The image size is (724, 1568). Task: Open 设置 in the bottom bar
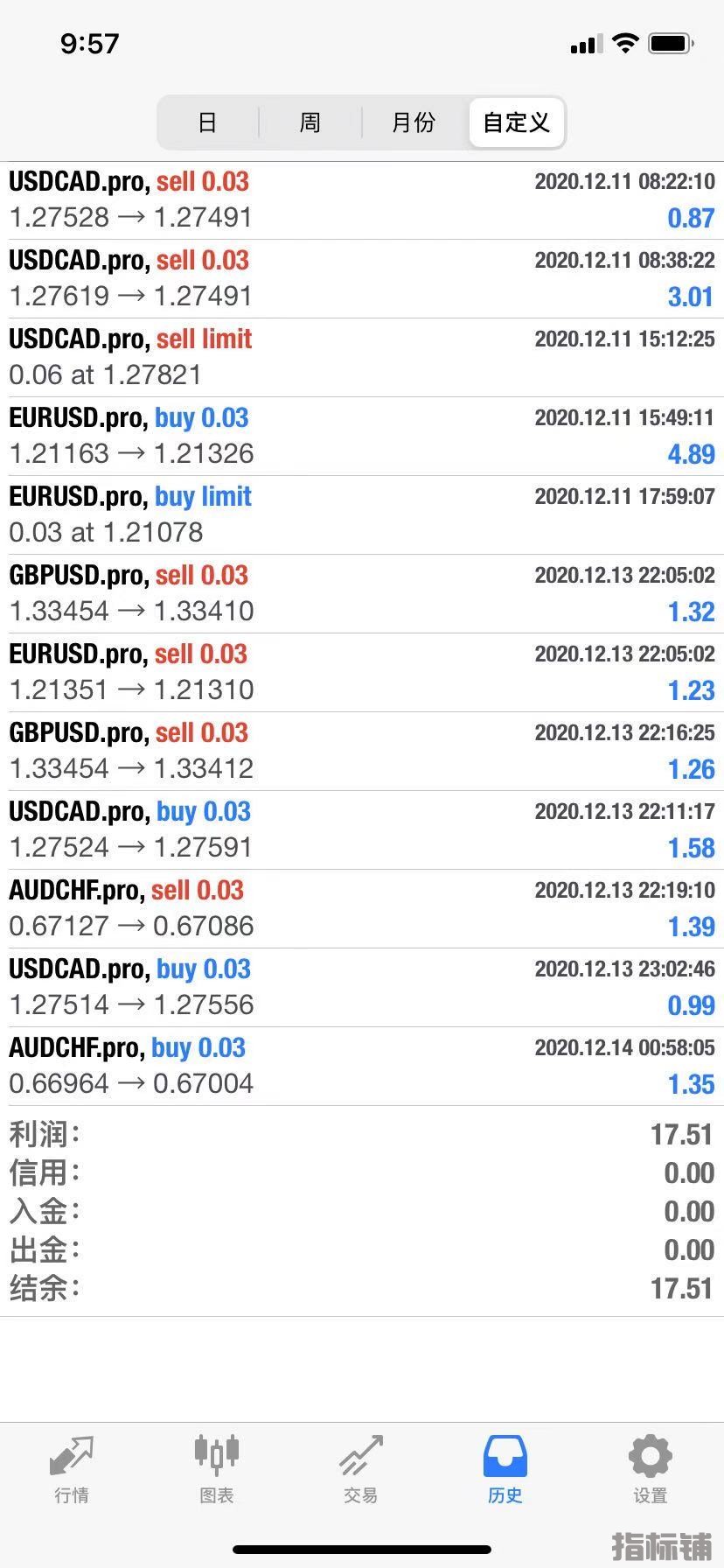[x=650, y=1468]
